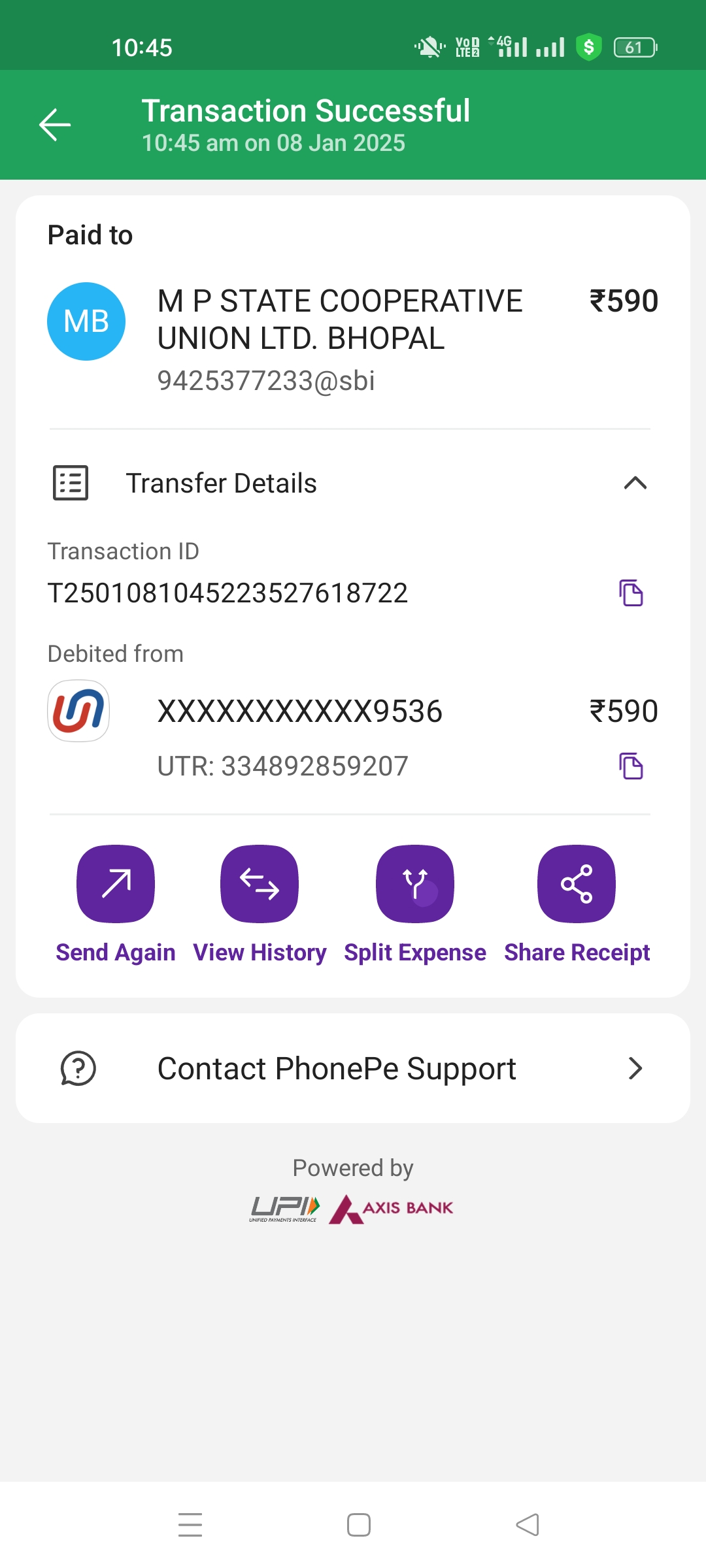The image size is (706, 1568).
Task: Copy the UTR number
Action: (x=631, y=766)
